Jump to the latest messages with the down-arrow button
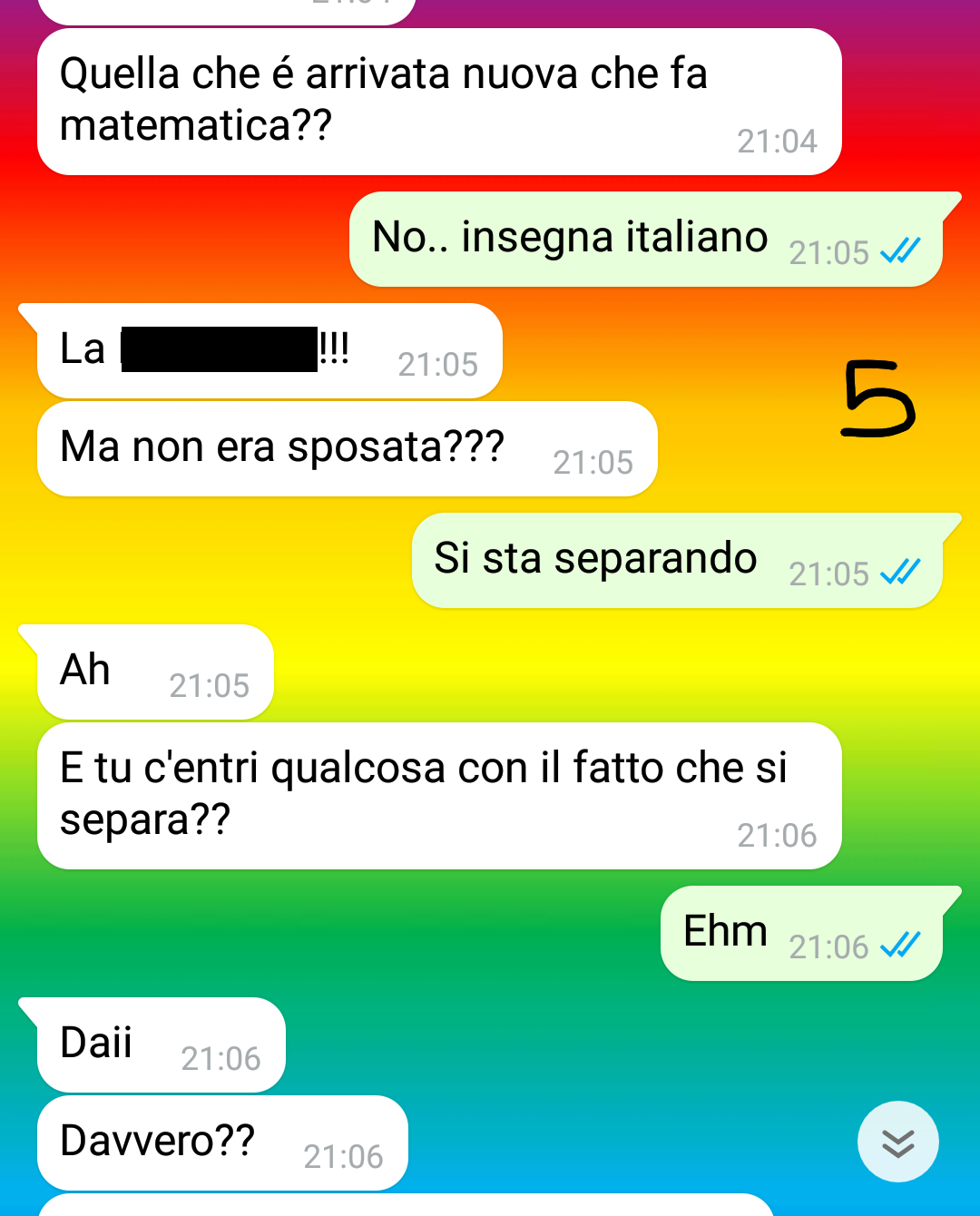This screenshot has height=1216, width=980. (x=897, y=1142)
